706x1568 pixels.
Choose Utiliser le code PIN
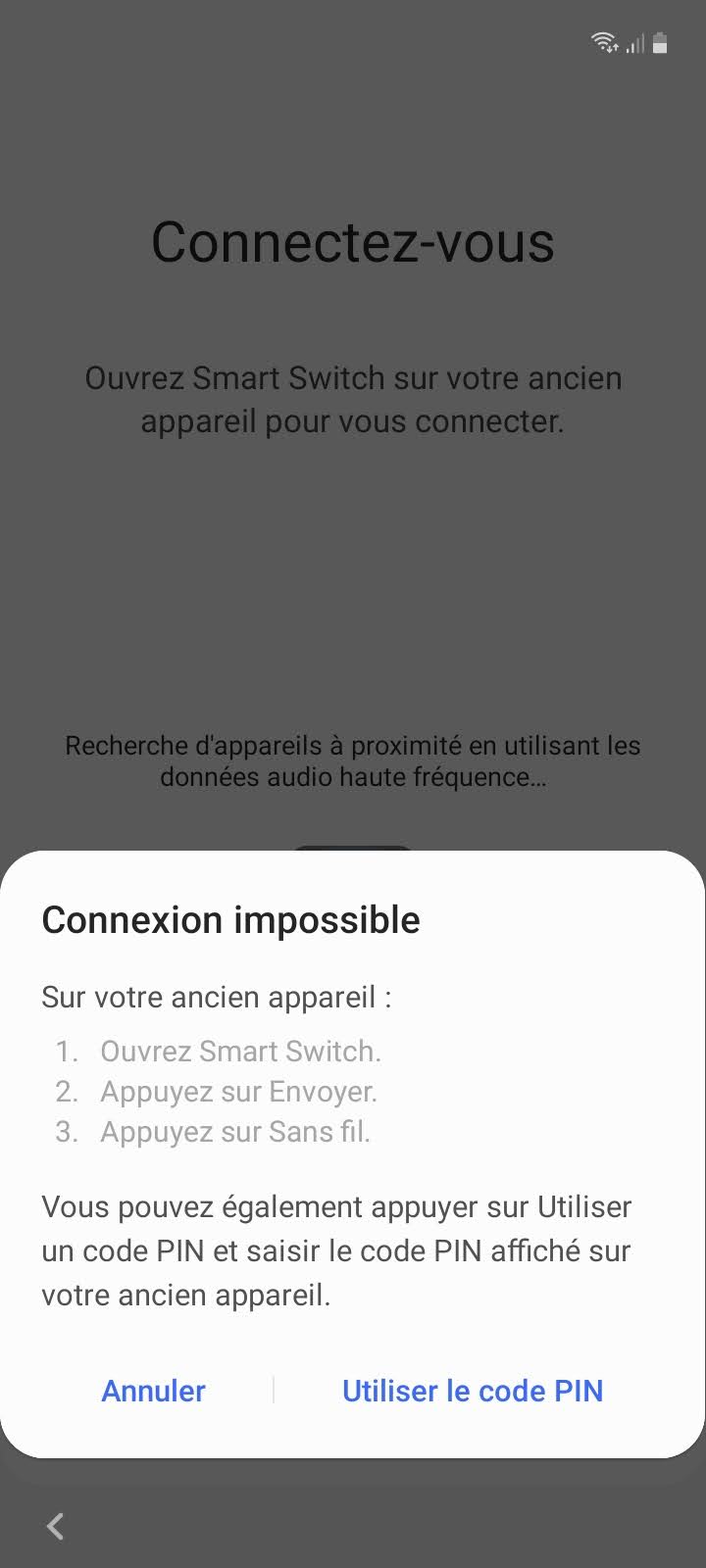tap(472, 1391)
